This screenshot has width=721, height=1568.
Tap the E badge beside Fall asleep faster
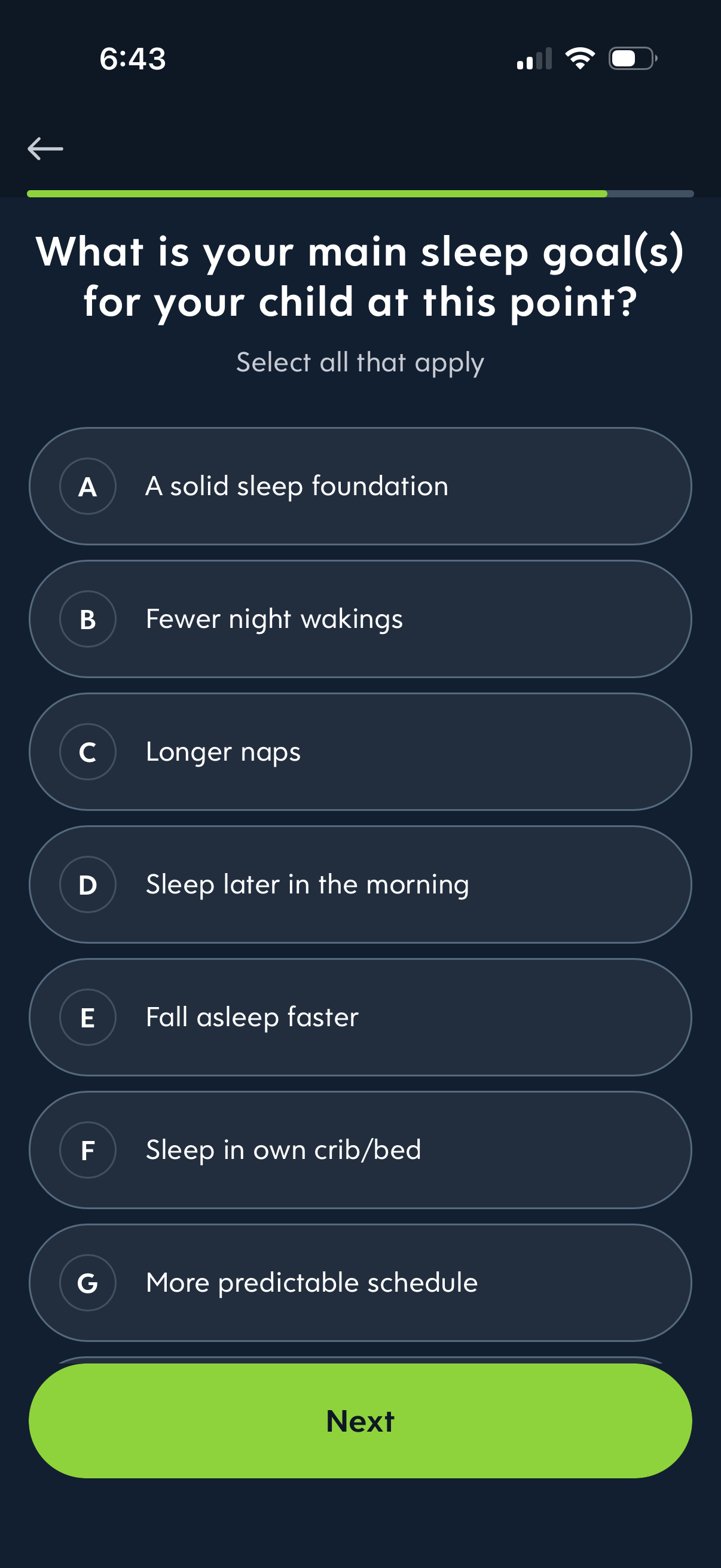(x=87, y=1017)
